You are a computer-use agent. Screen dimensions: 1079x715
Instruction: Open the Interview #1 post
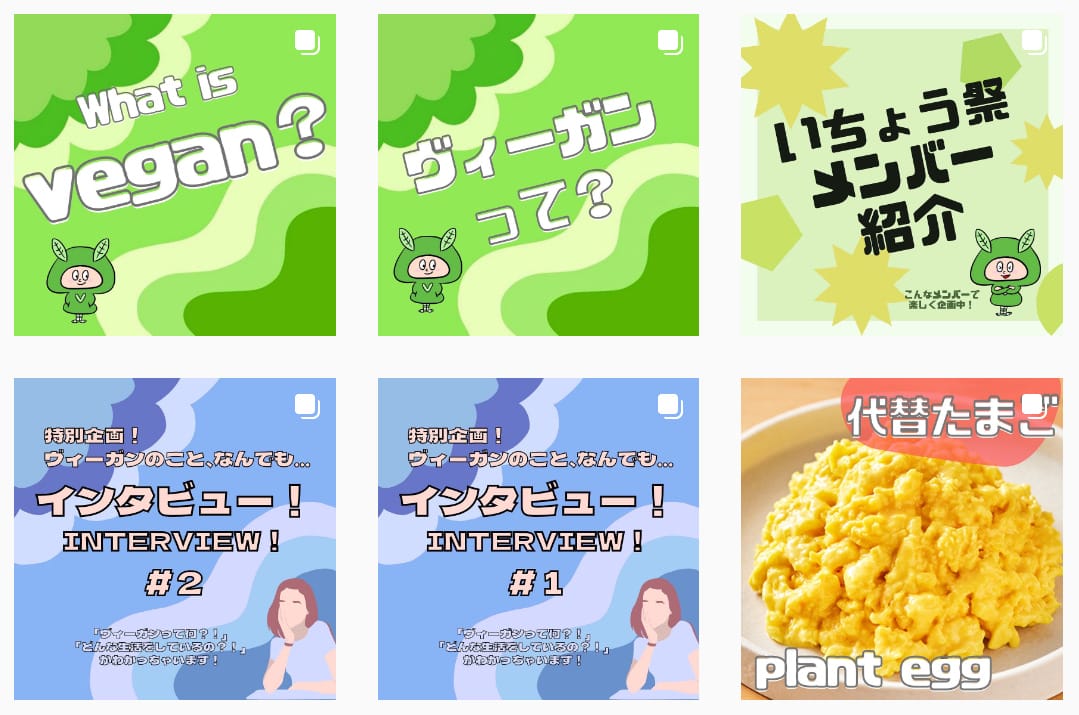(x=538, y=538)
